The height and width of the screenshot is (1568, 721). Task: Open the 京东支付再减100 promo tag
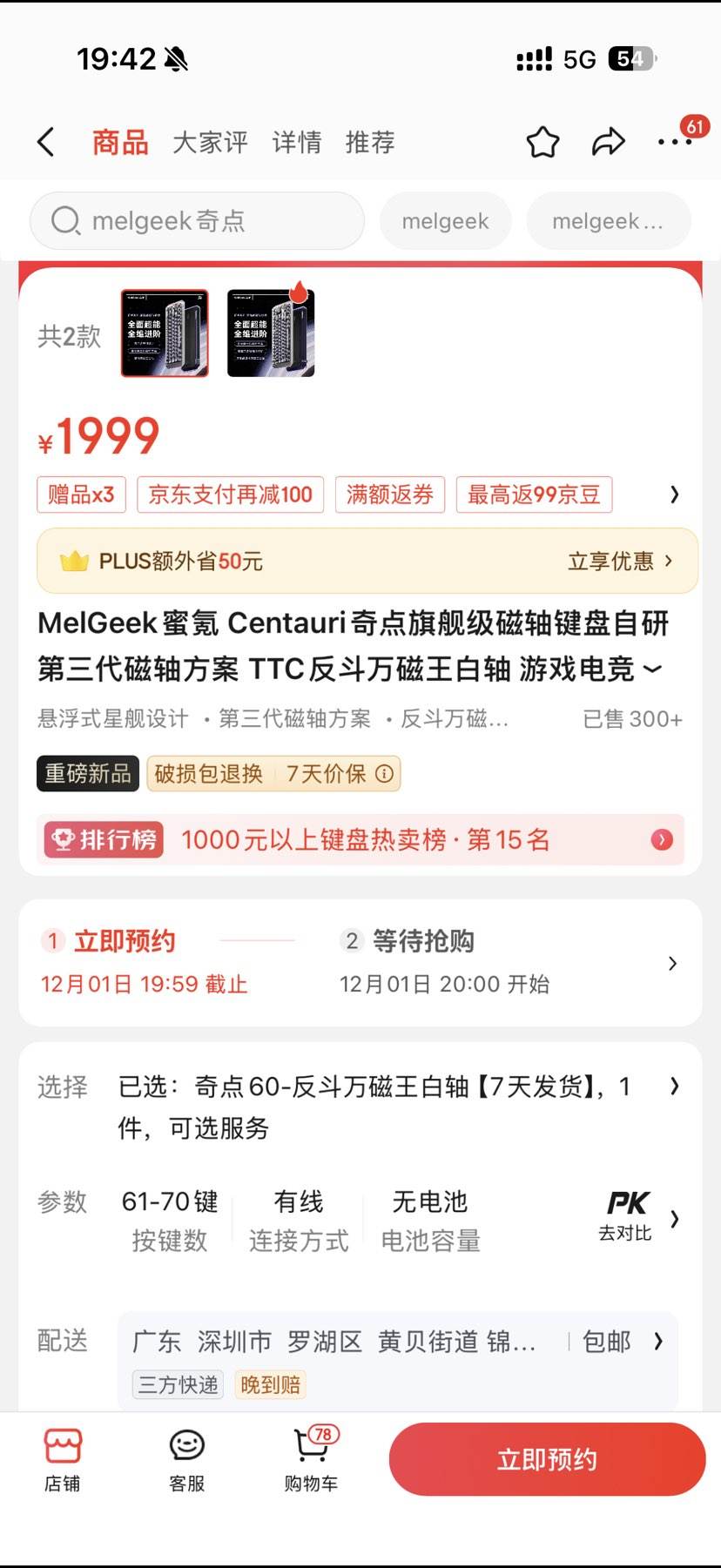[230, 494]
